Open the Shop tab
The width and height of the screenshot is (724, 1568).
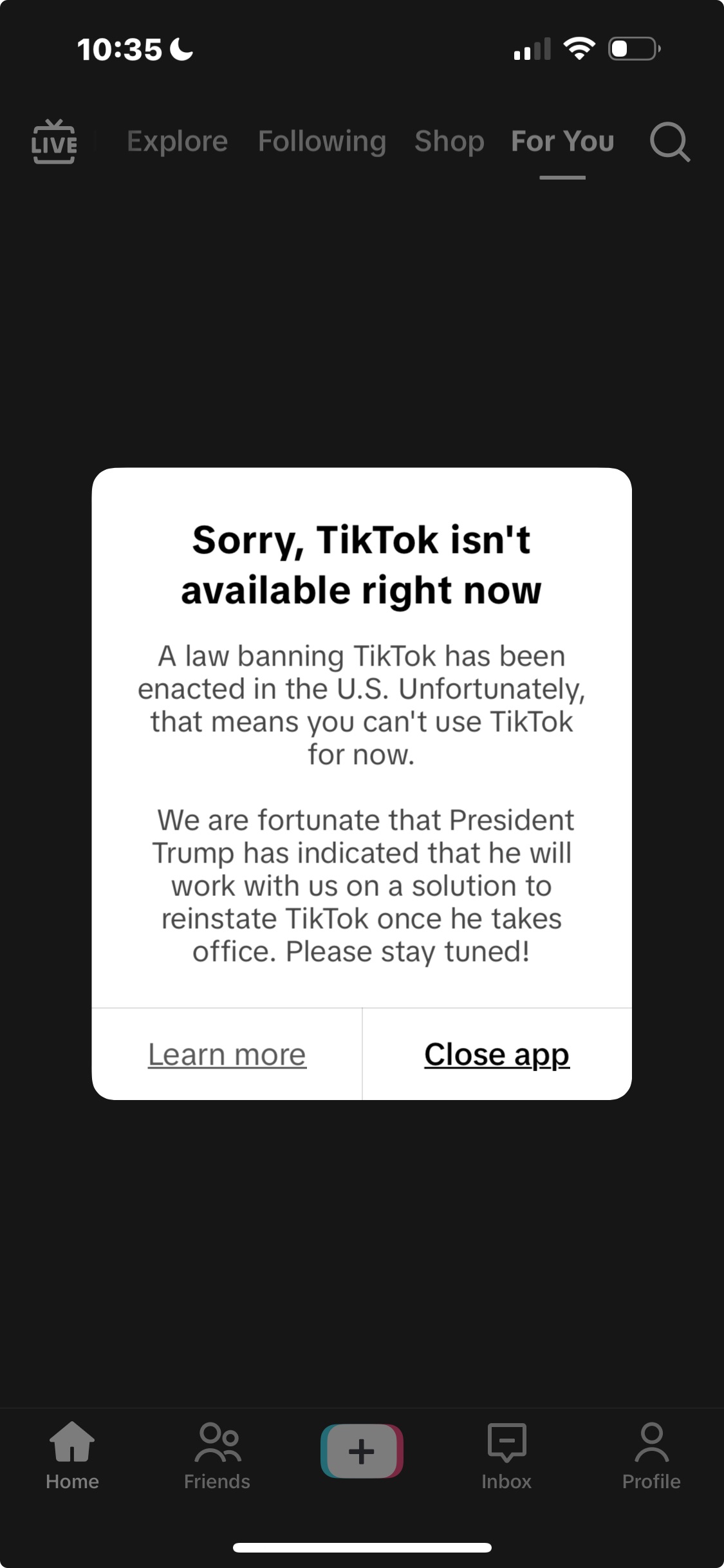449,142
